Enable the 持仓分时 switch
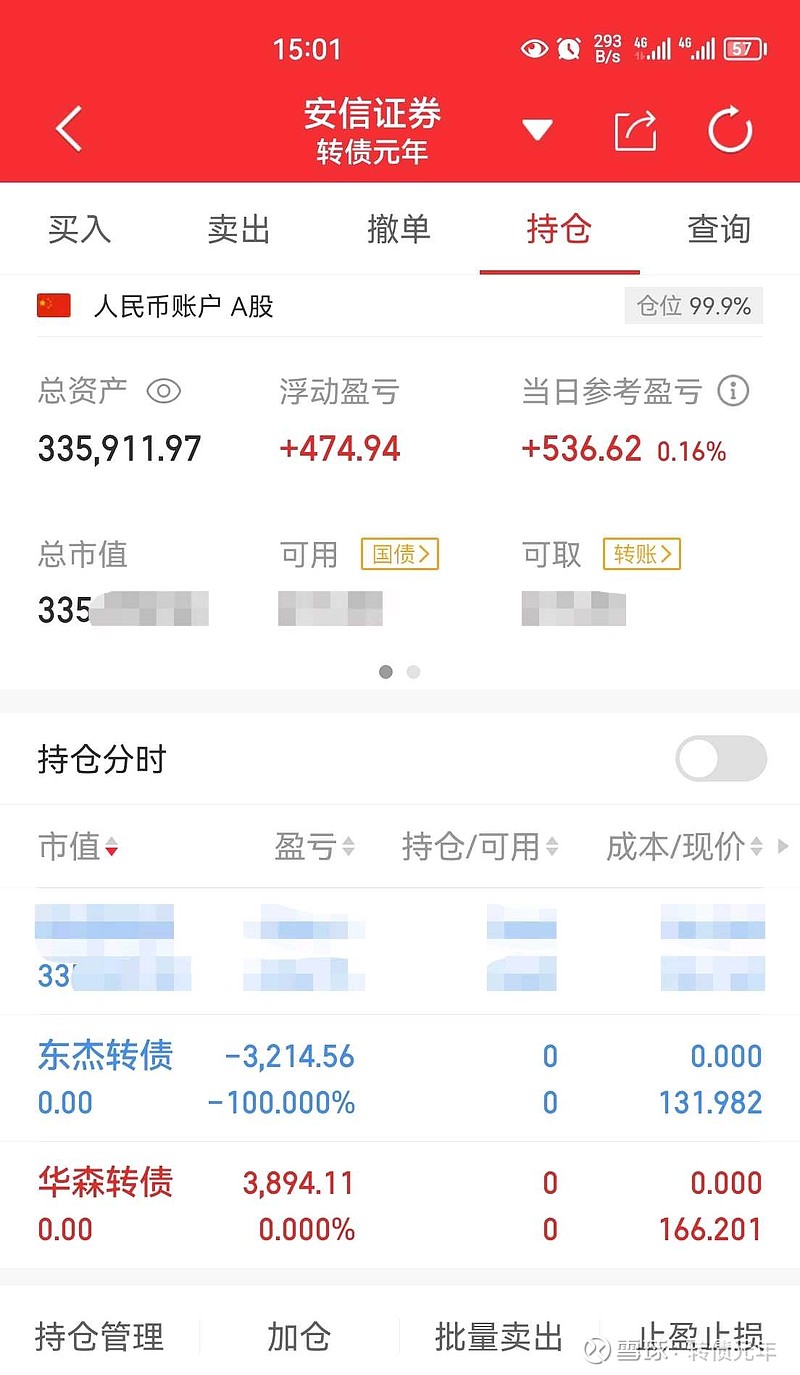This screenshot has width=800, height=1375. tap(720, 759)
